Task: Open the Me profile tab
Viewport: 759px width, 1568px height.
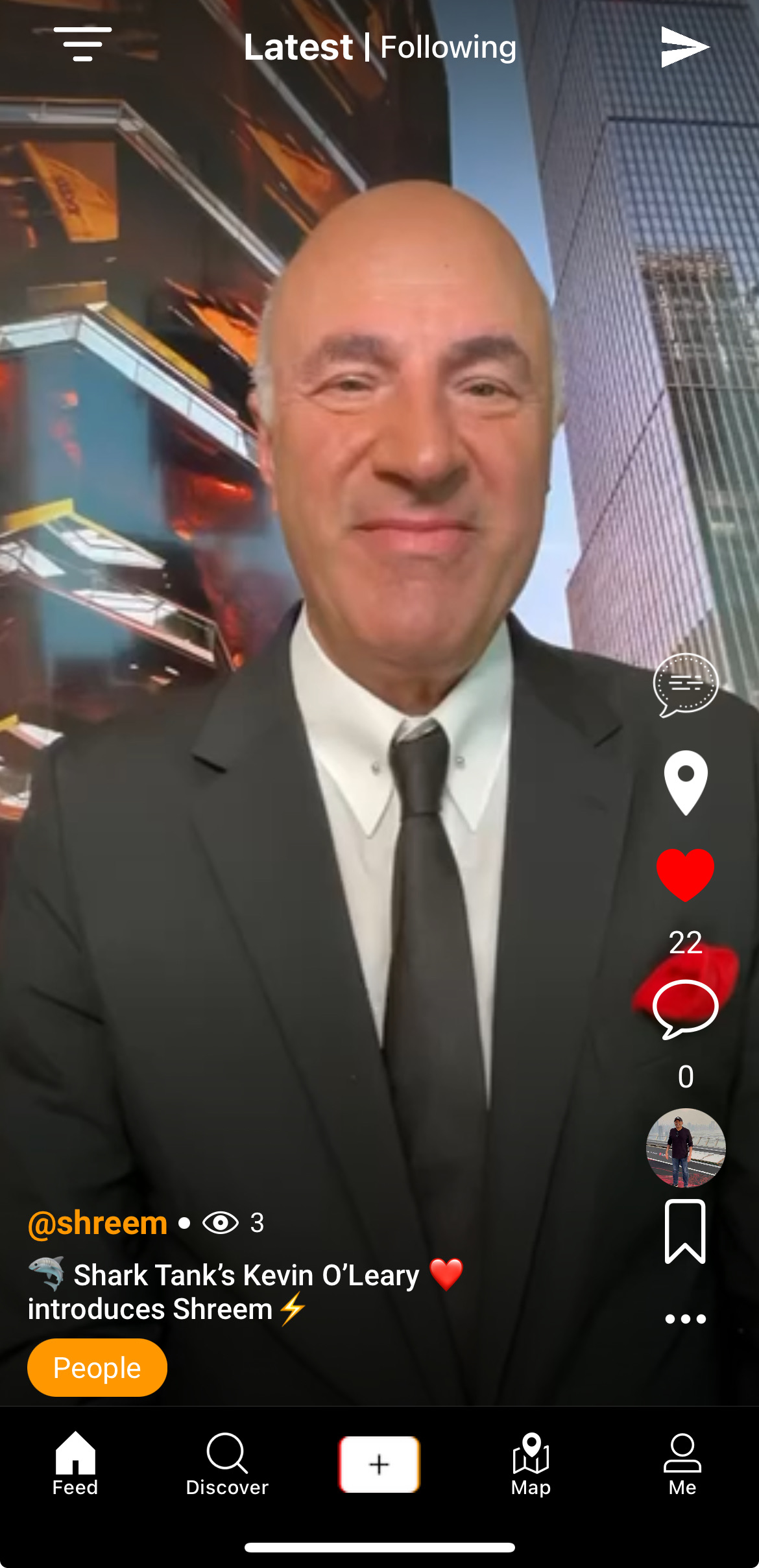Action: 682,1465
